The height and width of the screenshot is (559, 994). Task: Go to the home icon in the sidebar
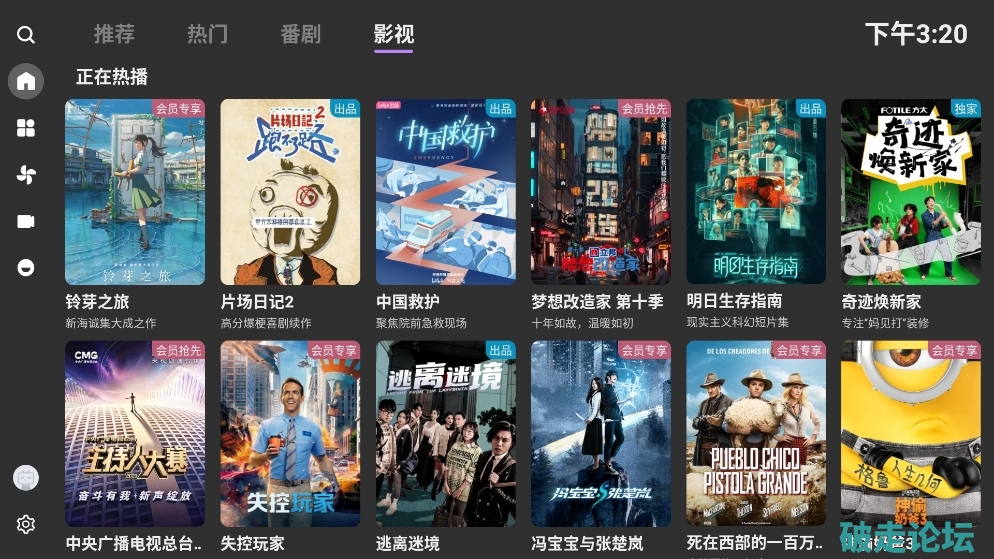(26, 81)
